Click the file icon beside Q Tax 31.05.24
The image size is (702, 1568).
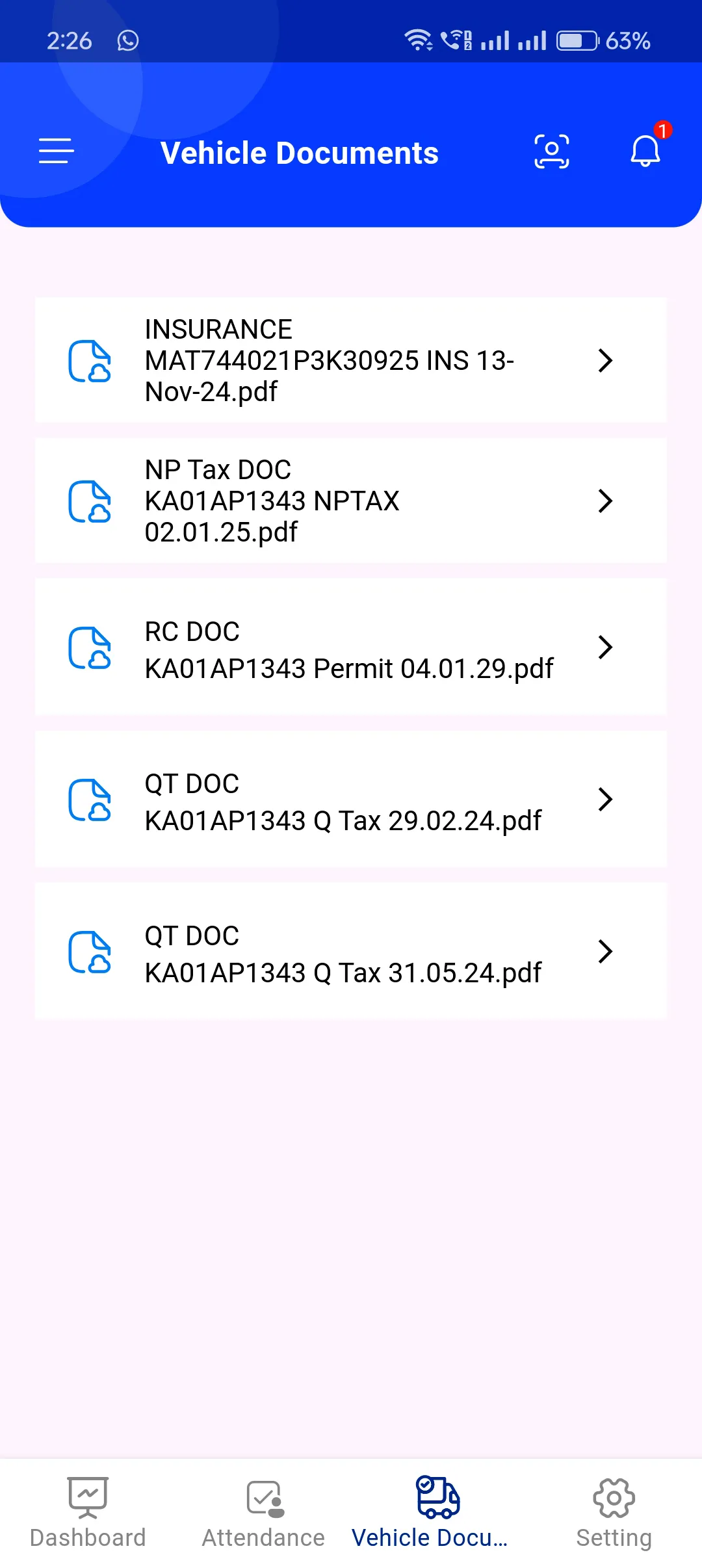(90, 952)
